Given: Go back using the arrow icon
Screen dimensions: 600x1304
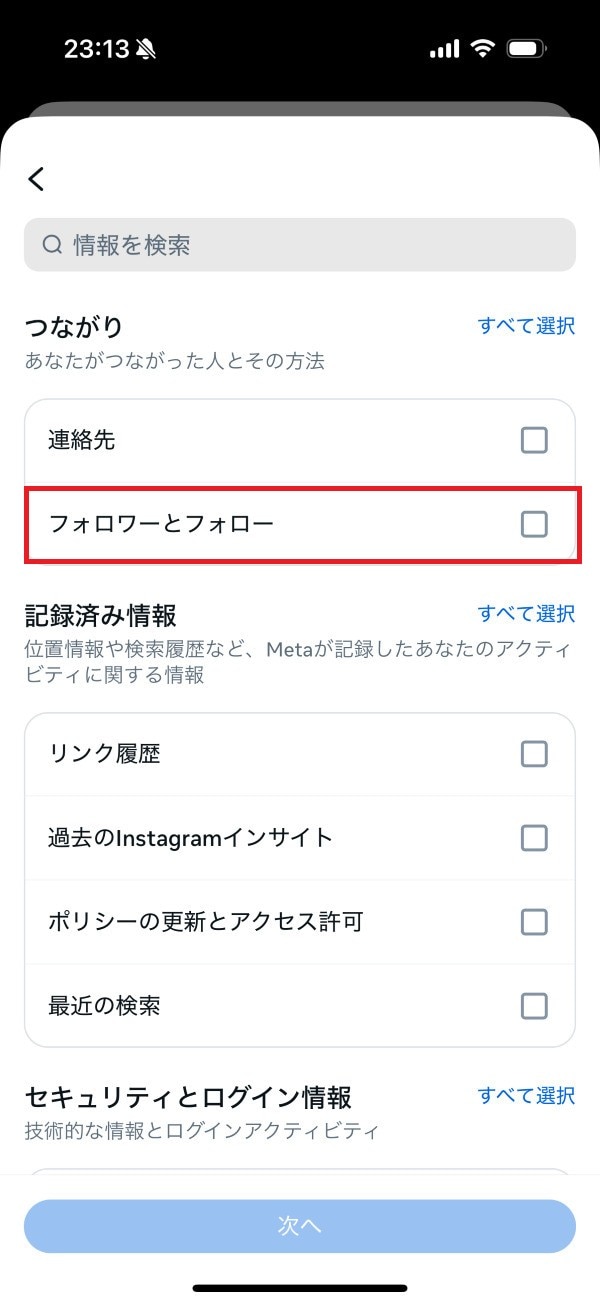Looking at the screenshot, I should click(37, 179).
